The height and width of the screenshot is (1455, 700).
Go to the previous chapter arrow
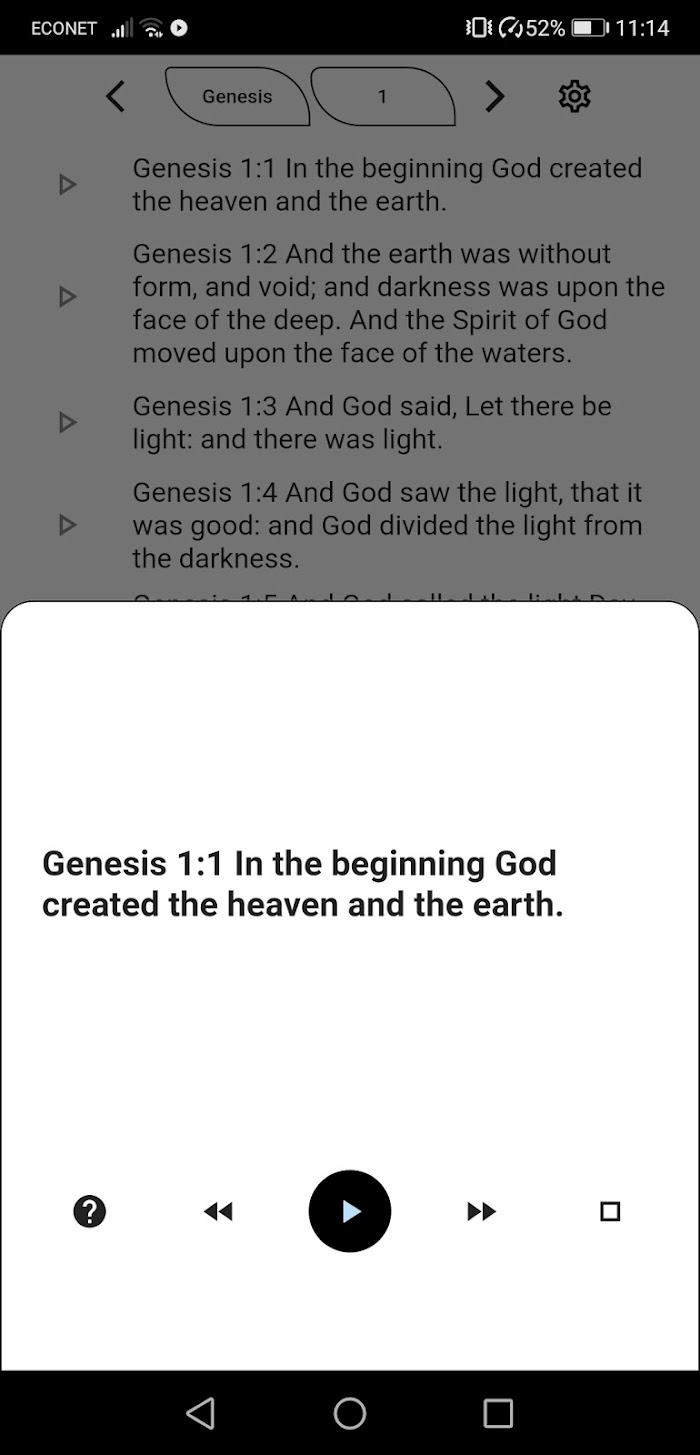click(x=116, y=97)
